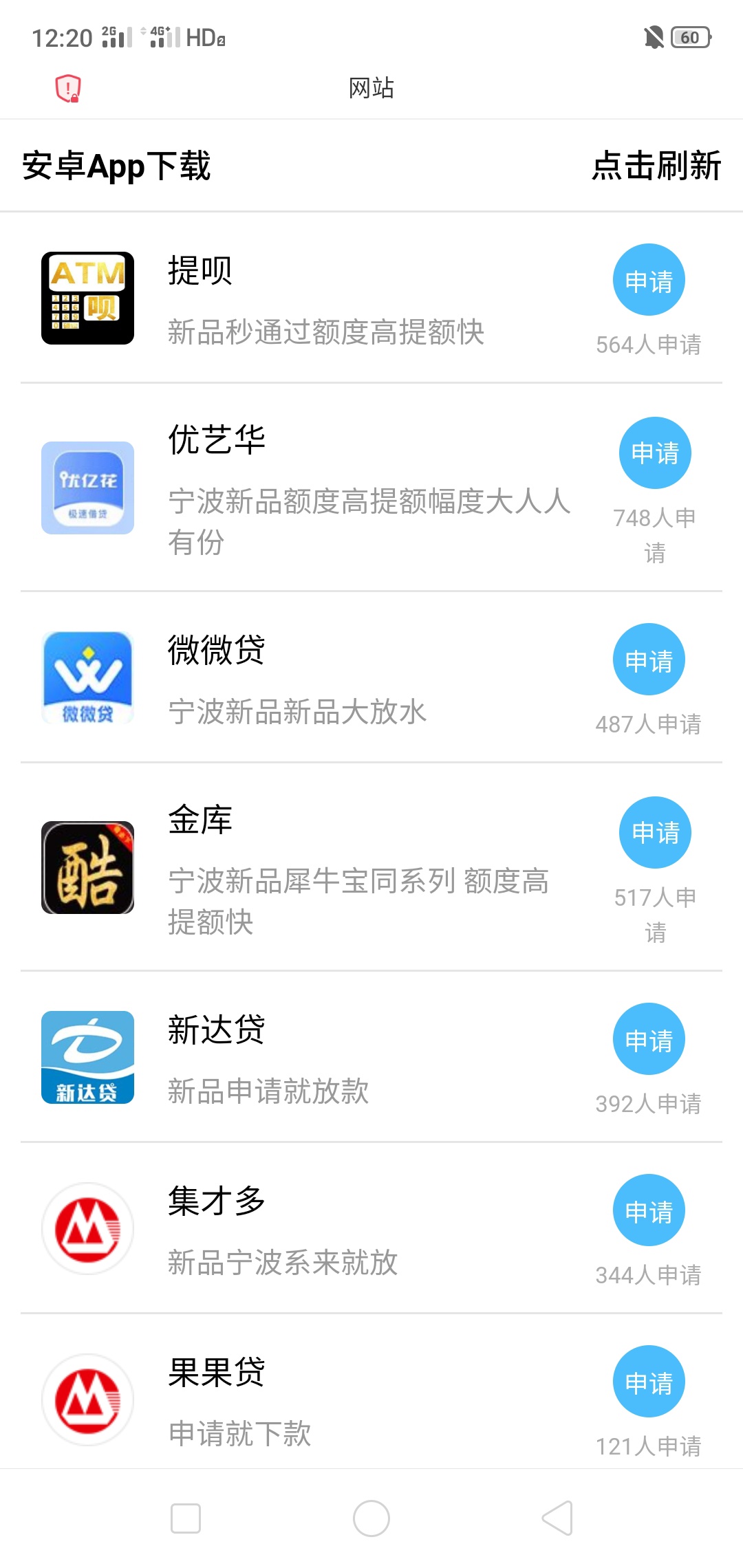Screen dimensions: 743x1568
Task: Tap 申请 for 集才多
Action: pos(649,1210)
